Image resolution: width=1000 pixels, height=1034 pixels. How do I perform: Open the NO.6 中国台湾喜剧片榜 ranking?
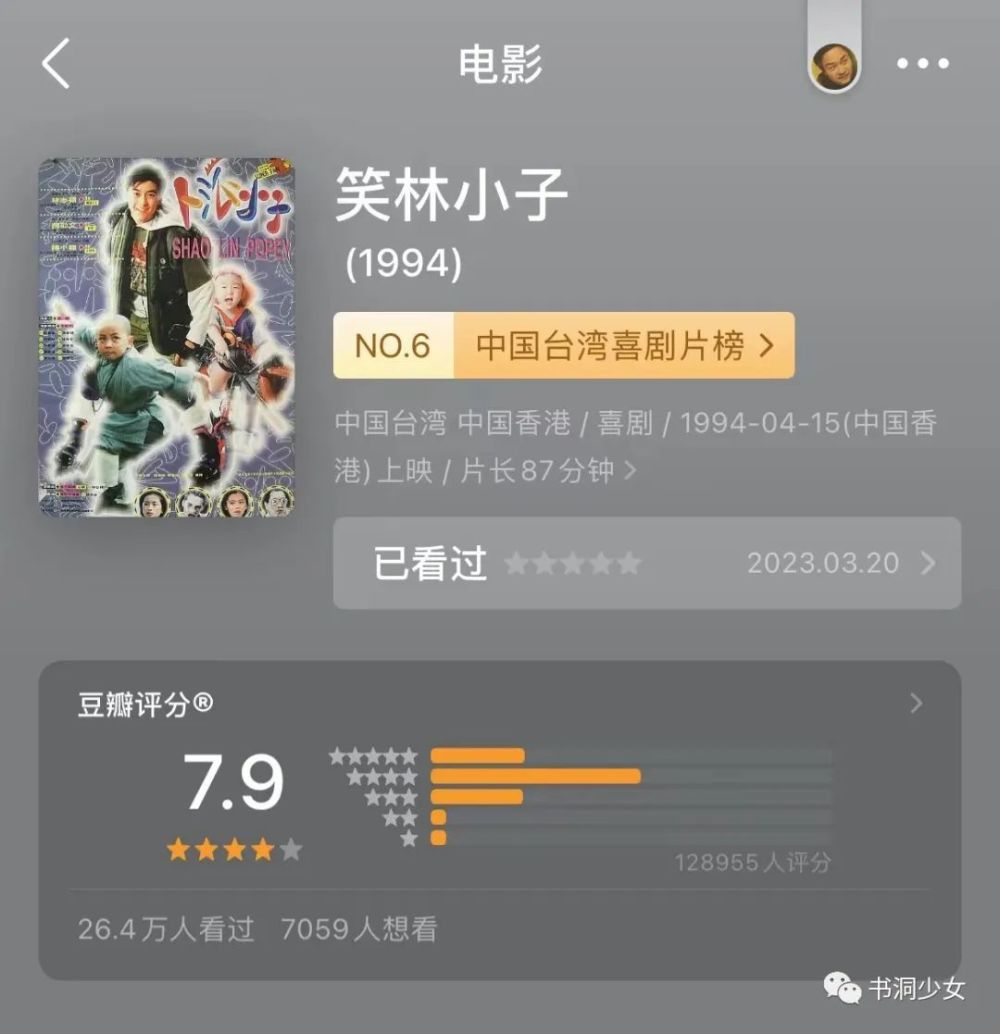[564, 346]
